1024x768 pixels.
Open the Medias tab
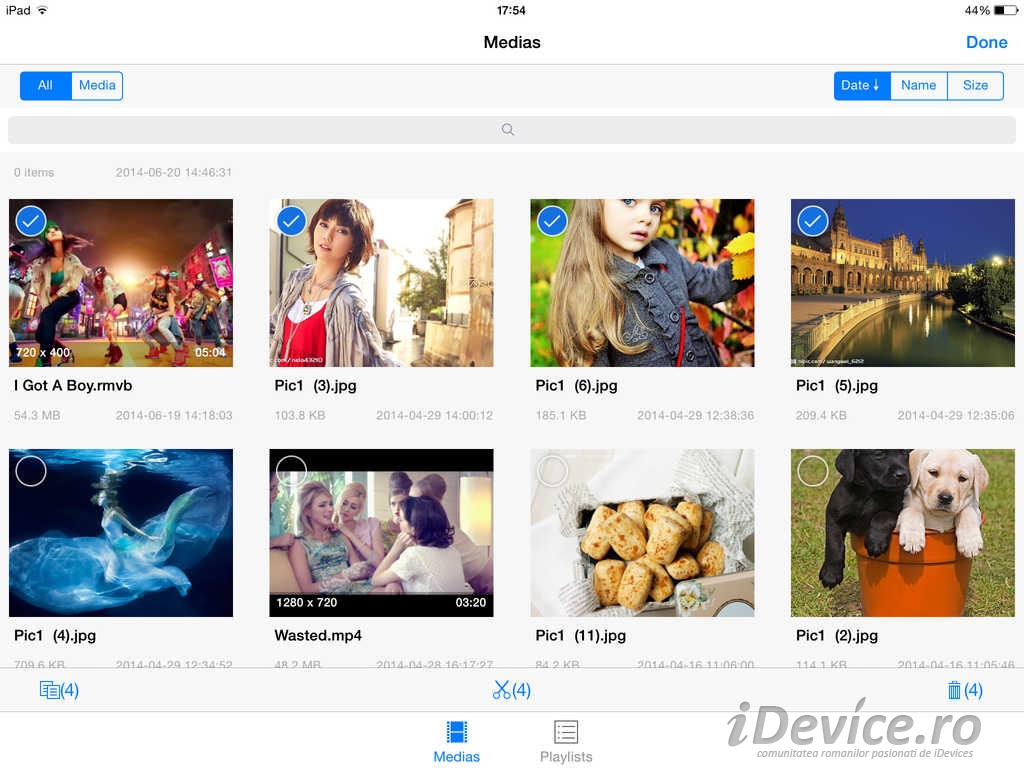click(x=456, y=742)
